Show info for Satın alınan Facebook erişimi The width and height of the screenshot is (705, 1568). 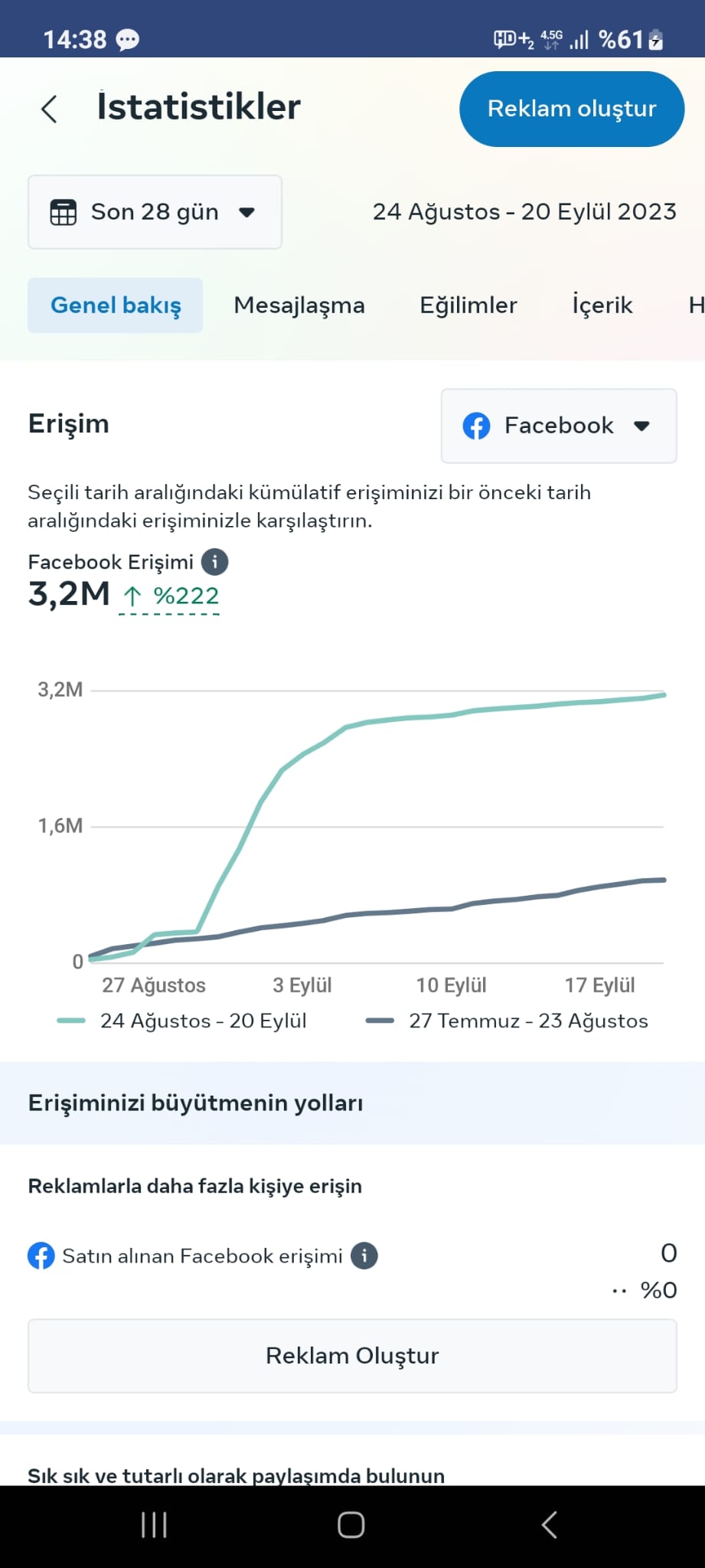point(364,1256)
